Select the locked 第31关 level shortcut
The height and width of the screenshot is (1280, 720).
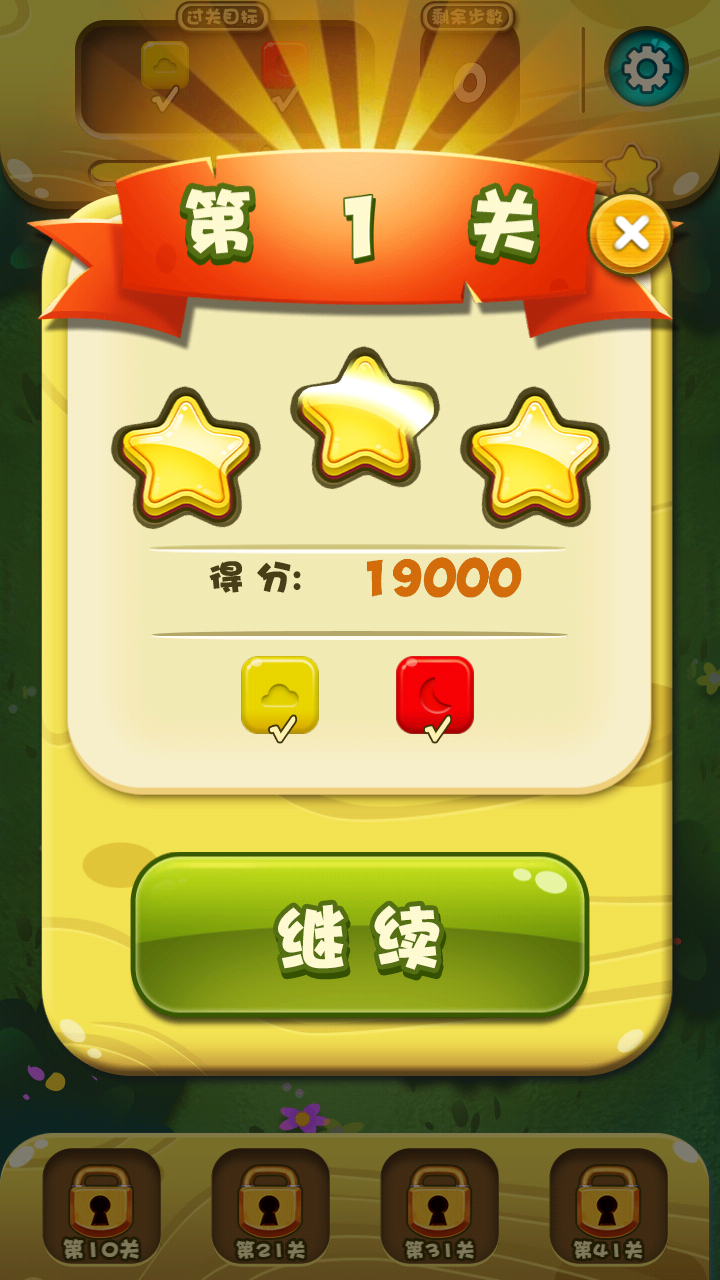pyautogui.click(x=439, y=1206)
